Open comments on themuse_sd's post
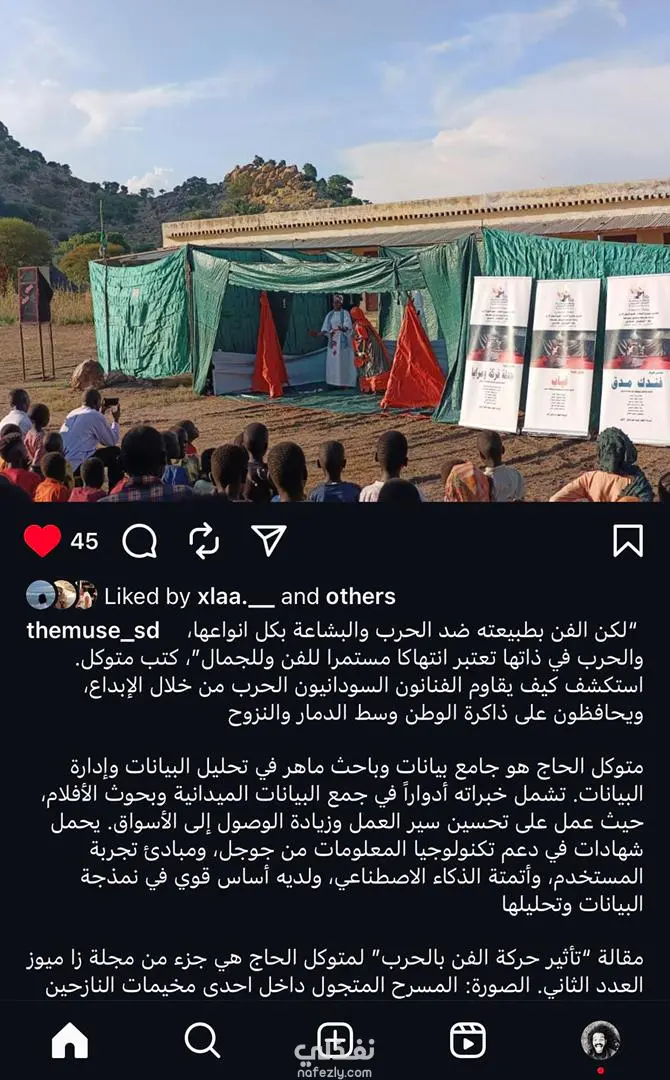Viewport: 670px width, 1080px height. 140,541
